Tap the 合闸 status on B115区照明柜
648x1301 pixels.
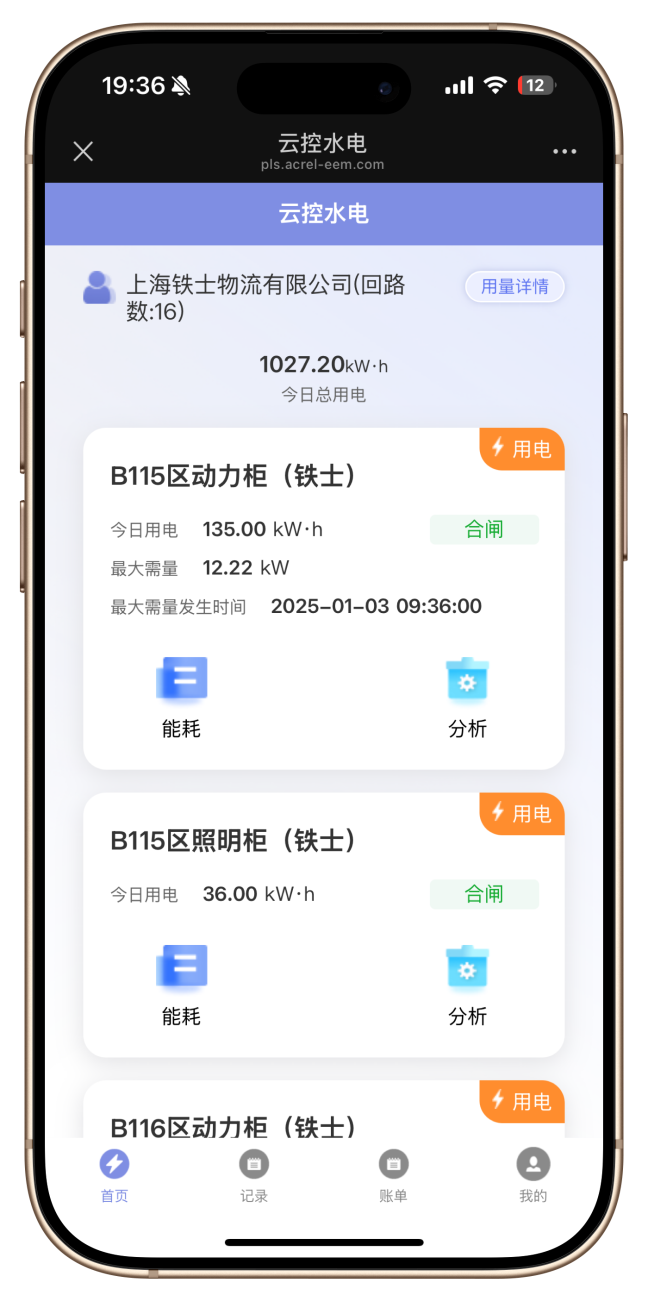tap(484, 894)
